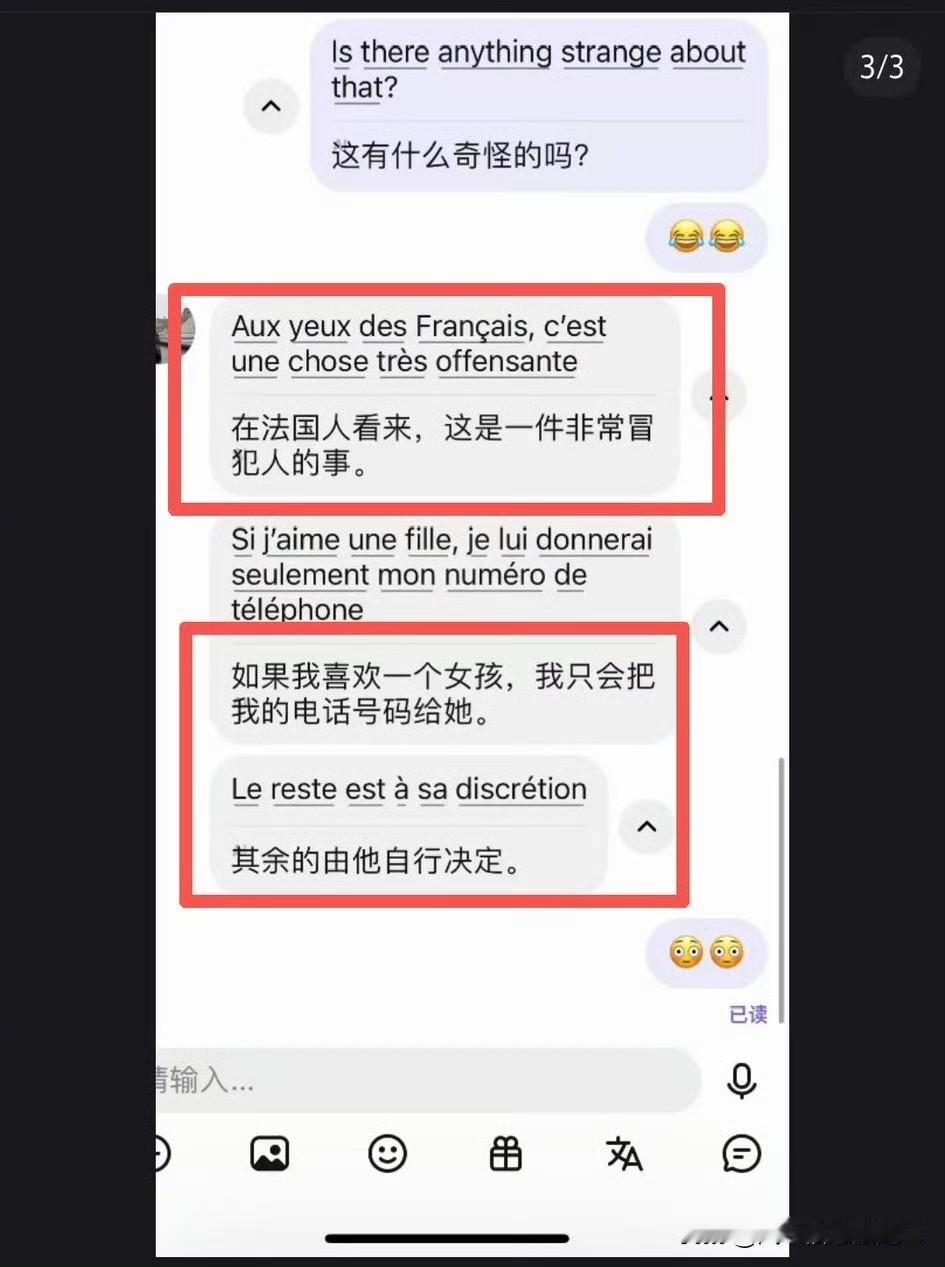Collapse the 'mon numéro de téléphone' message
Screen dimensions: 945x1267
click(x=719, y=626)
